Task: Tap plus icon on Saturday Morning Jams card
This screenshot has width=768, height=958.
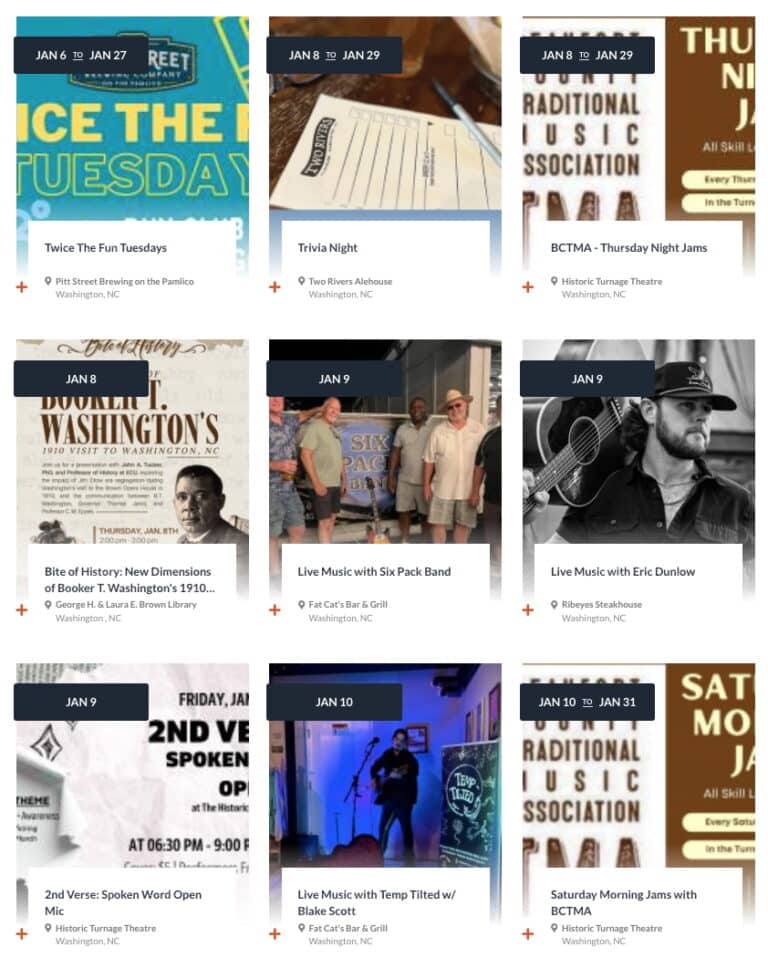Action: [x=528, y=934]
